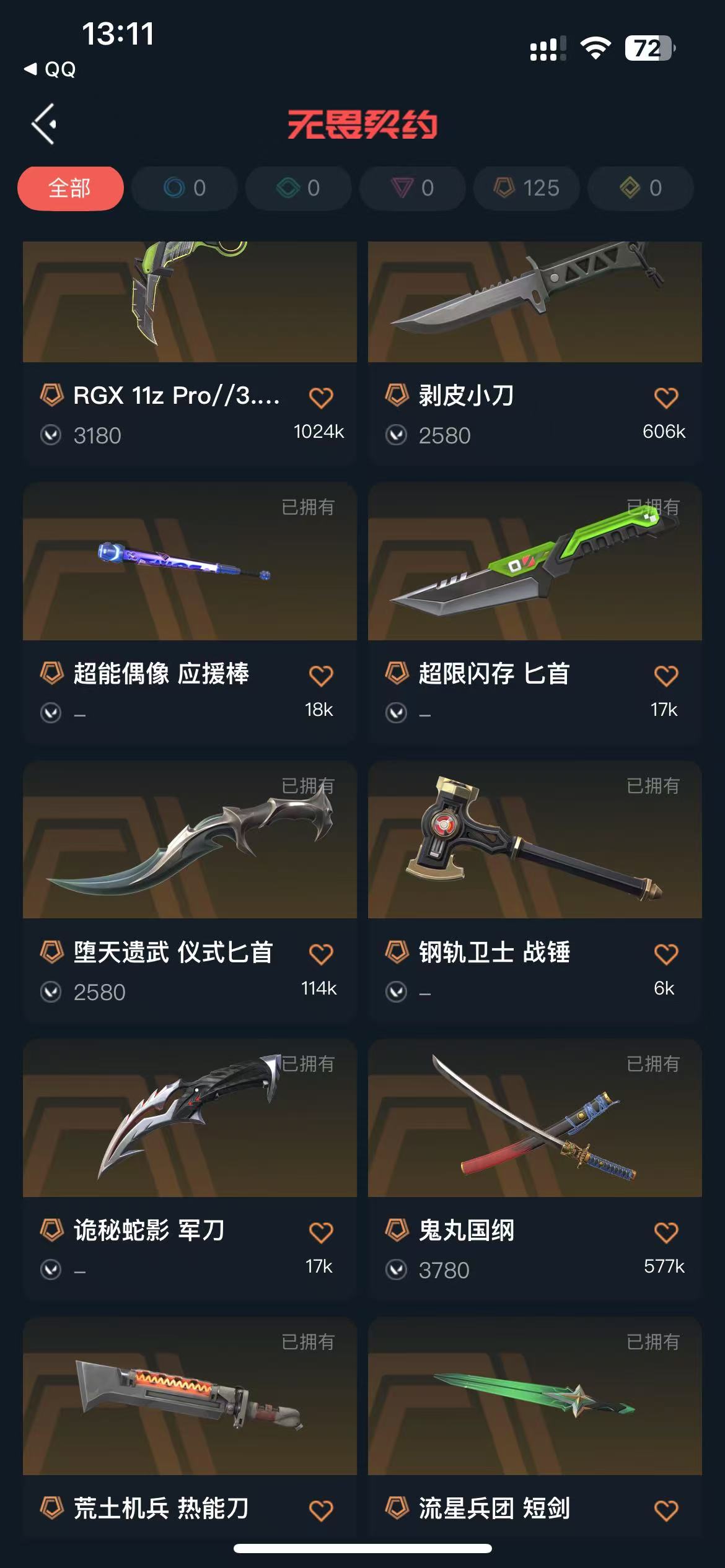
Task: Select the purple triangle tier filter
Action: click(x=413, y=188)
